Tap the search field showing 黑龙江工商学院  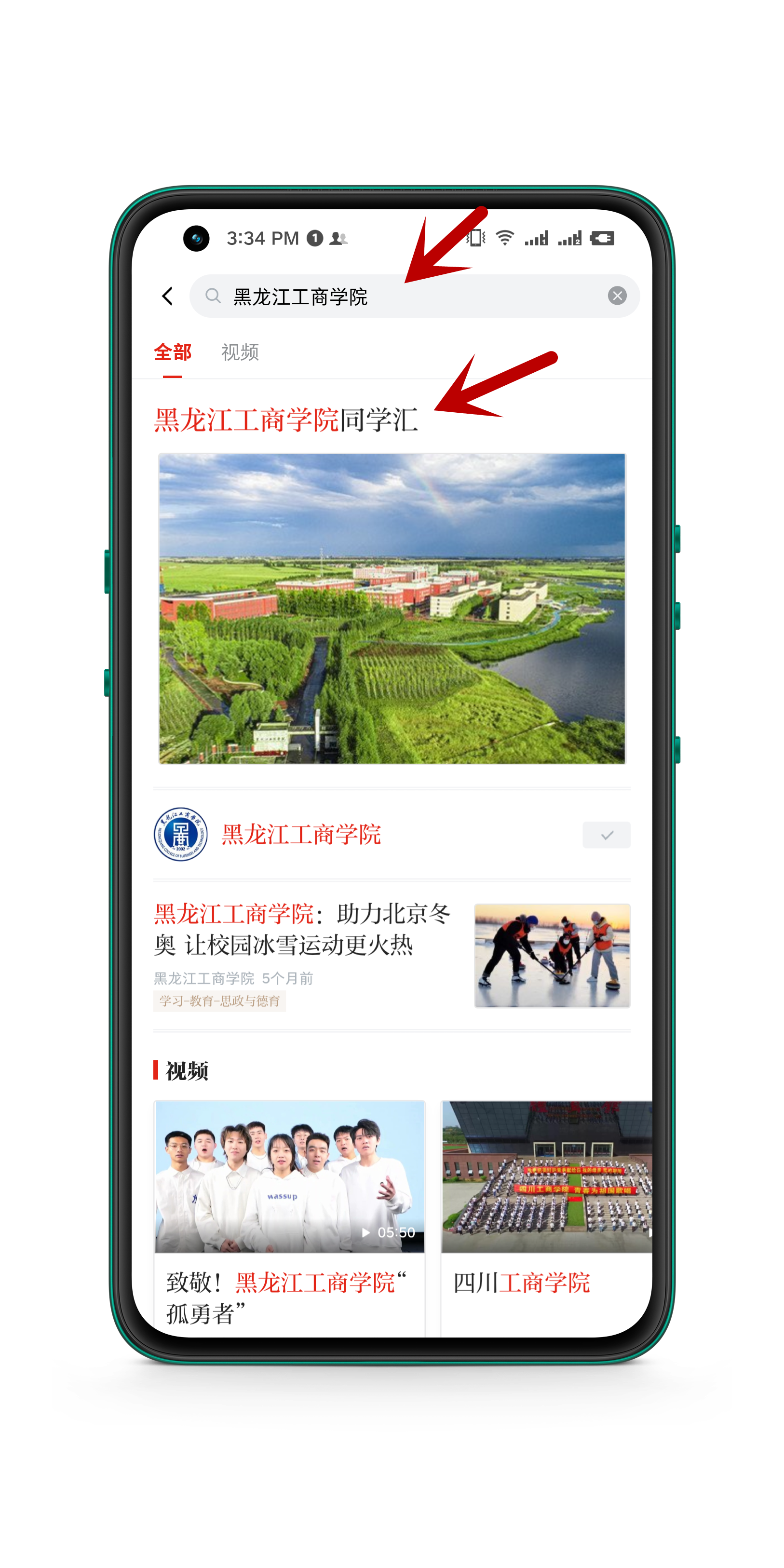coord(402,297)
